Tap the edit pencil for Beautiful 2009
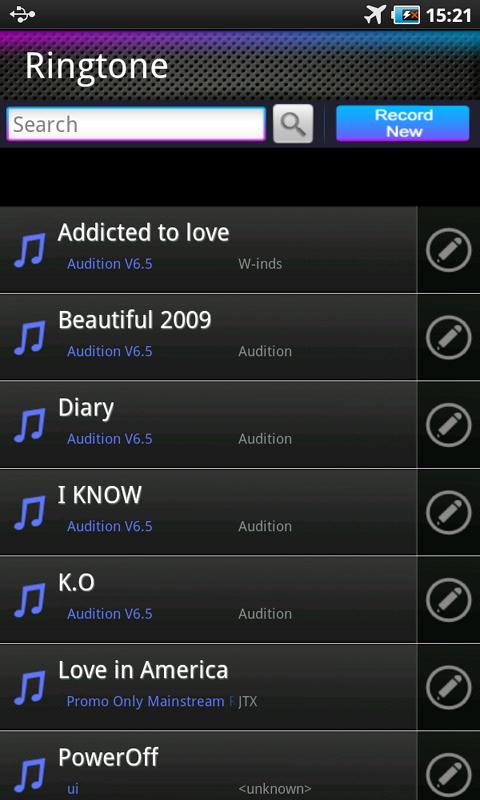This screenshot has height=800, width=480. 448,337
